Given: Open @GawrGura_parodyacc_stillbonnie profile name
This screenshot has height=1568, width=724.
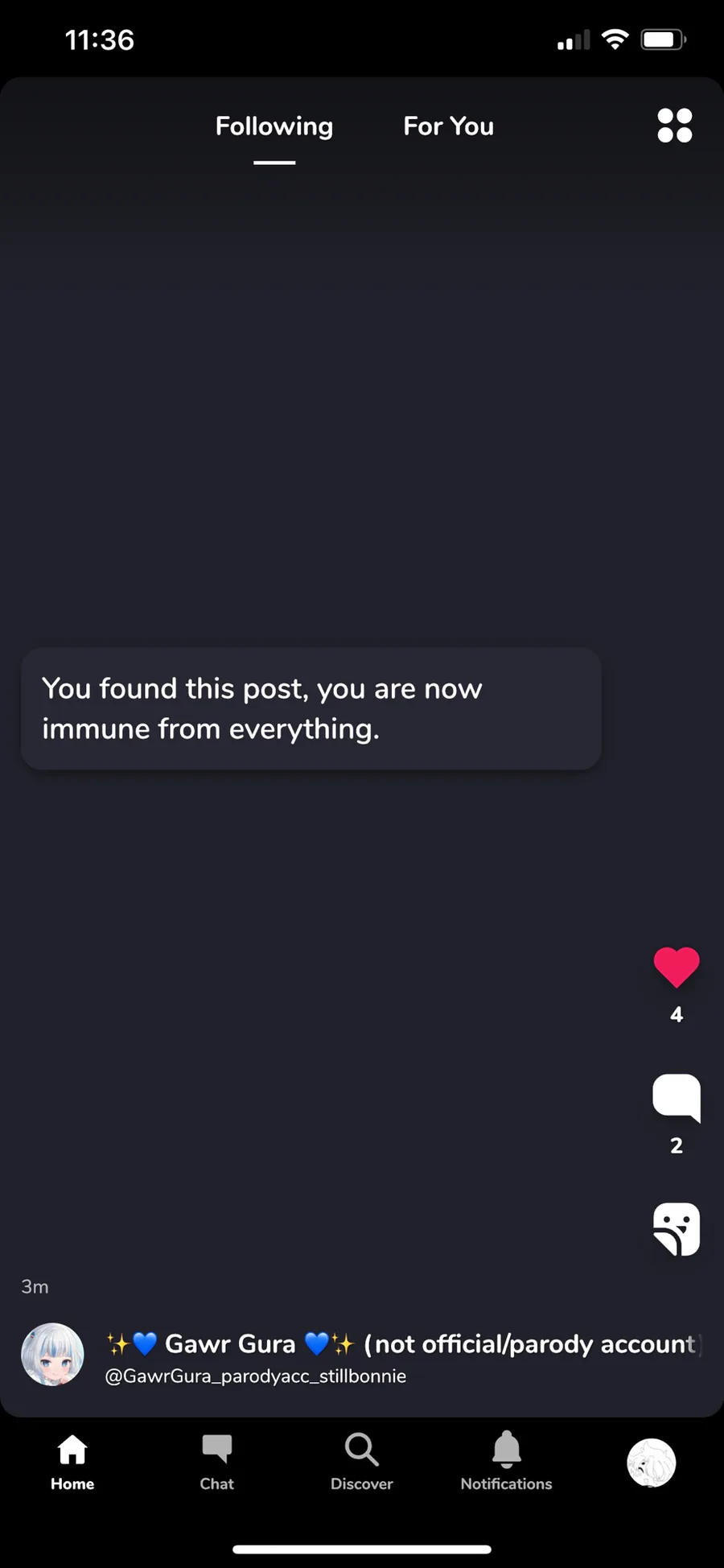Looking at the screenshot, I should [x=256, y=1376].
